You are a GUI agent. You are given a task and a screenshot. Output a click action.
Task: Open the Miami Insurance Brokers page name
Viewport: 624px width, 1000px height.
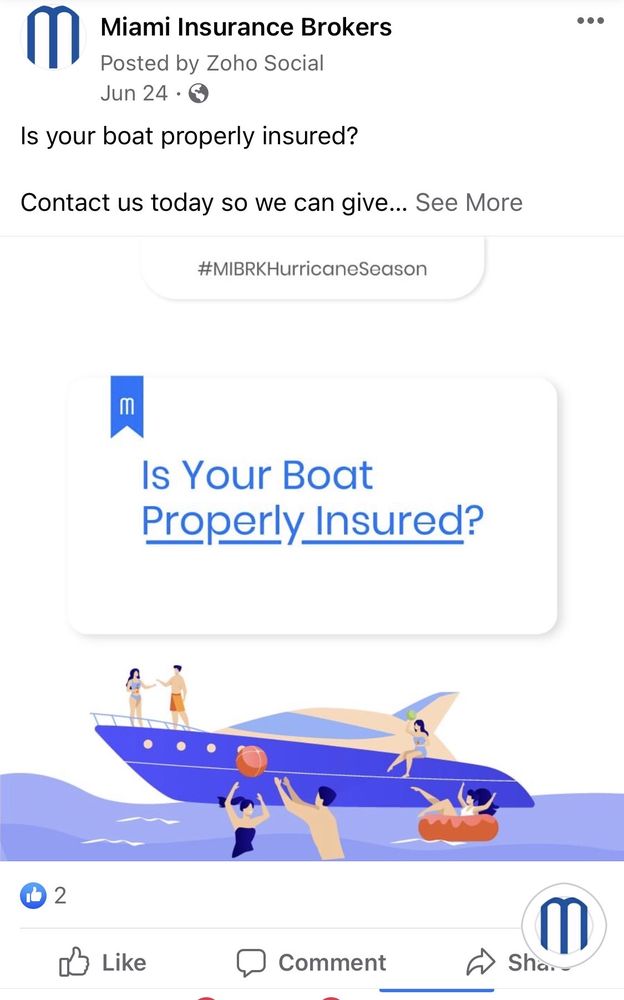click(246, 27)
